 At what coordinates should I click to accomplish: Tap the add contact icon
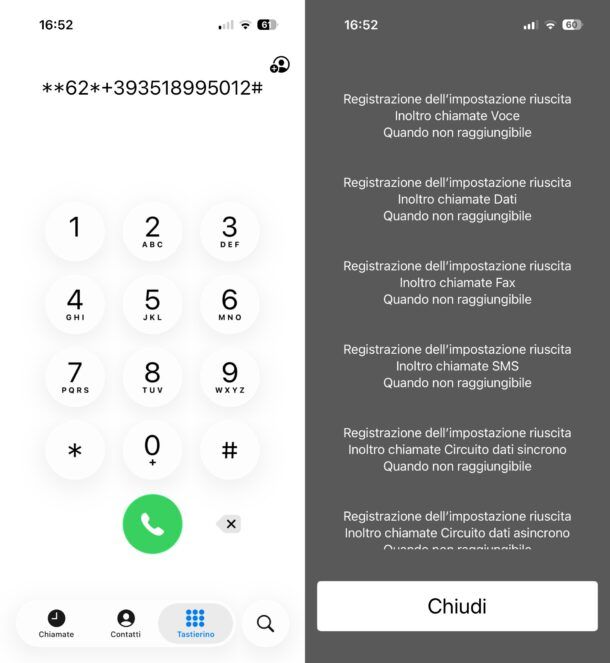tap(280, 65)
